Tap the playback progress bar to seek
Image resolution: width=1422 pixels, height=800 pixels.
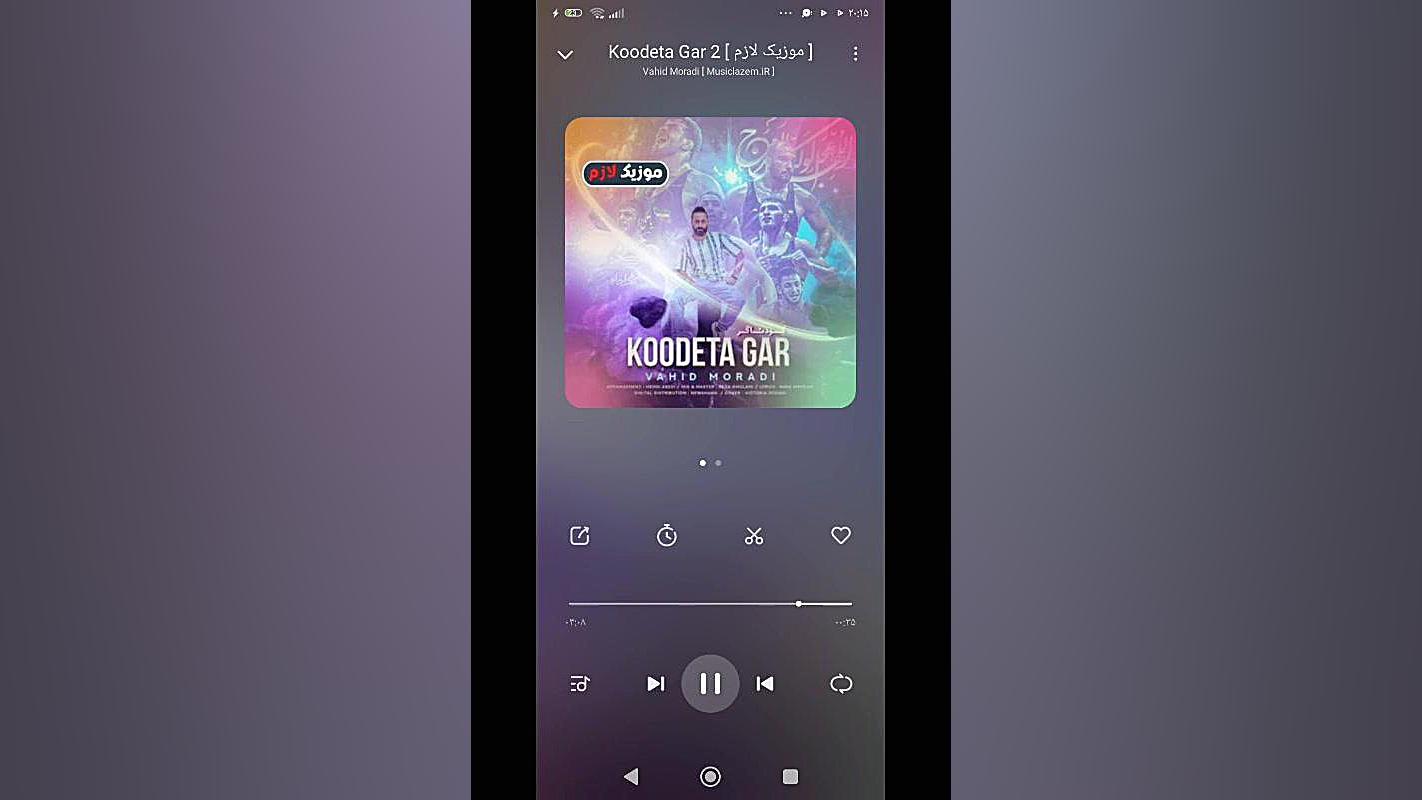tap(710, 604)
